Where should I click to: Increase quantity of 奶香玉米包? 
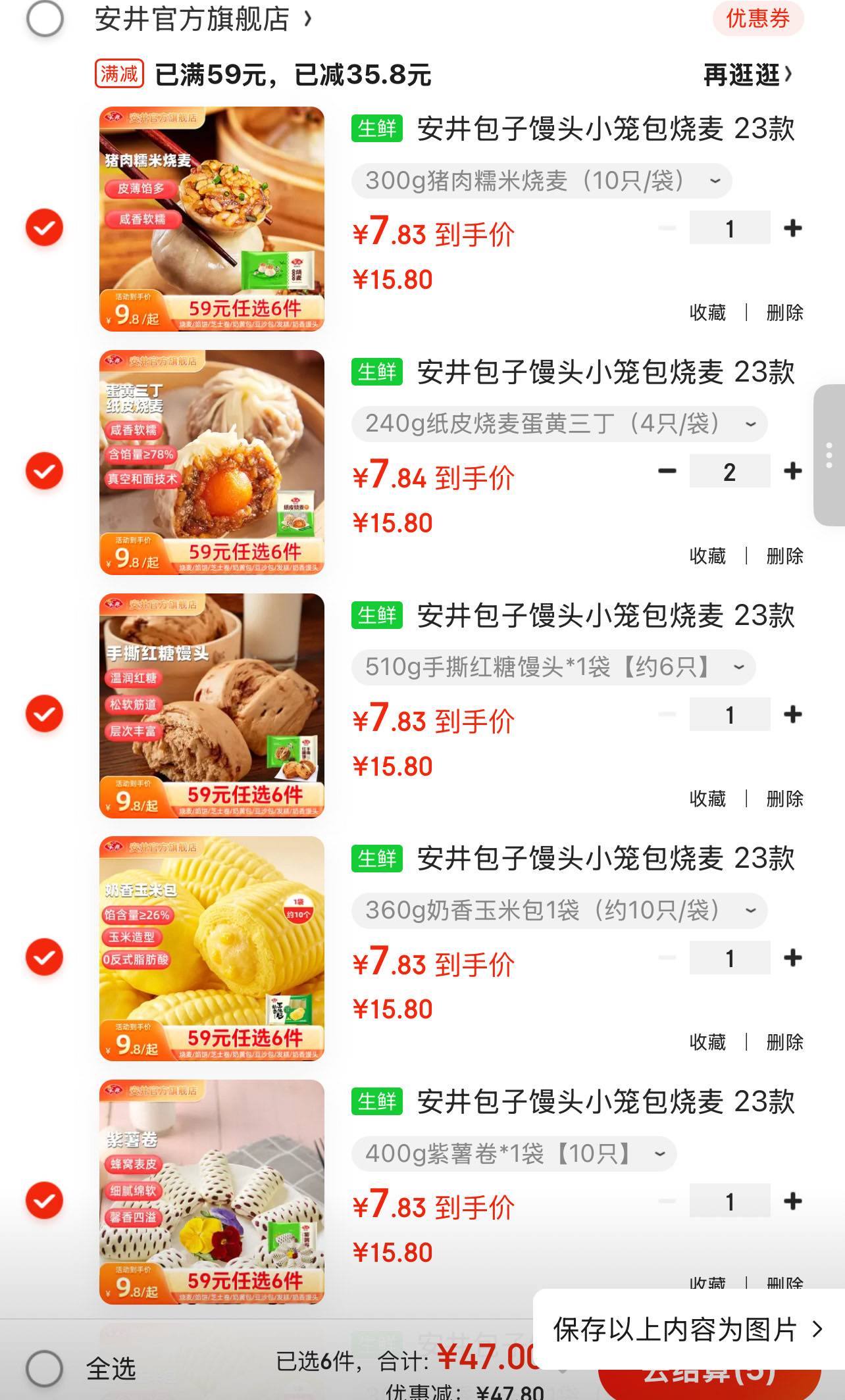coord(793,958)
